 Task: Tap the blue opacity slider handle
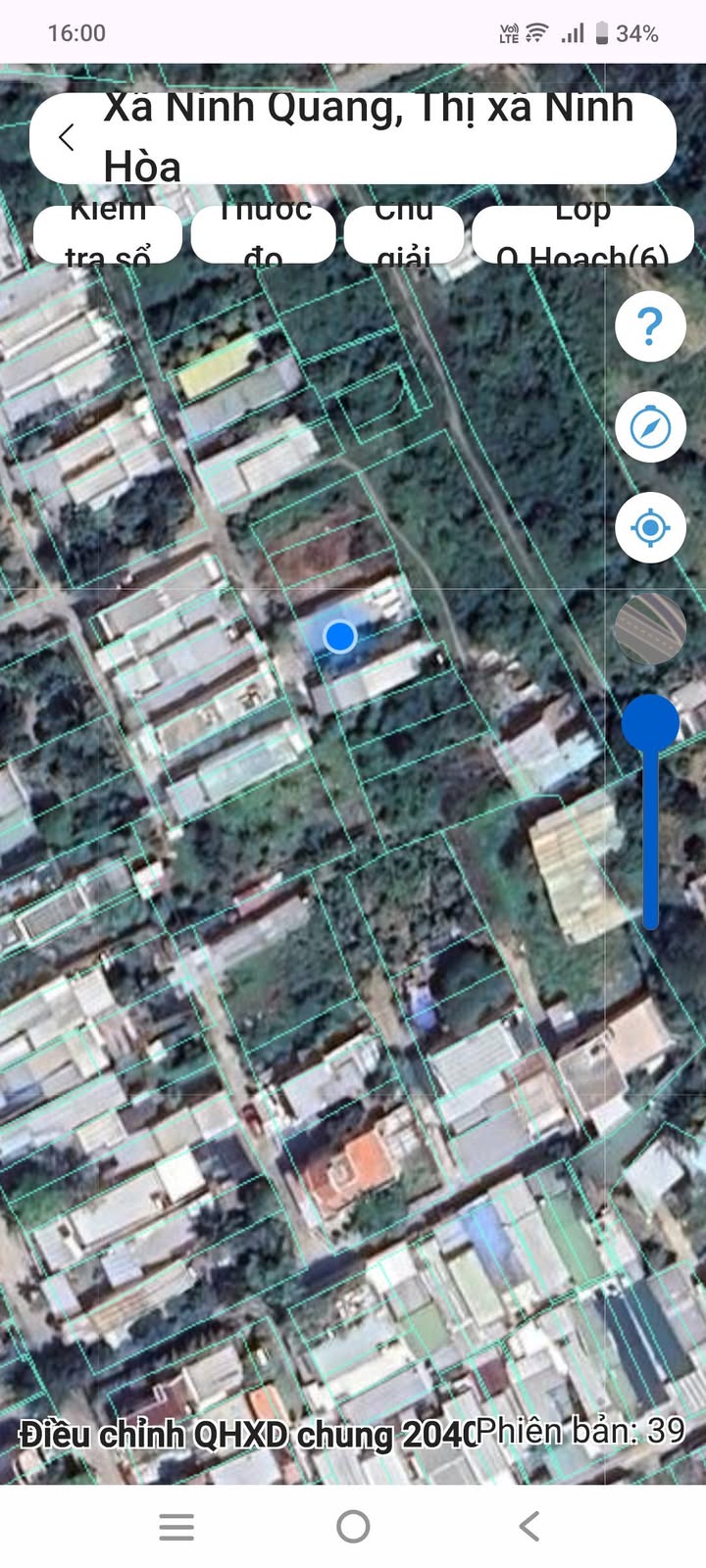tap(650, 724)
